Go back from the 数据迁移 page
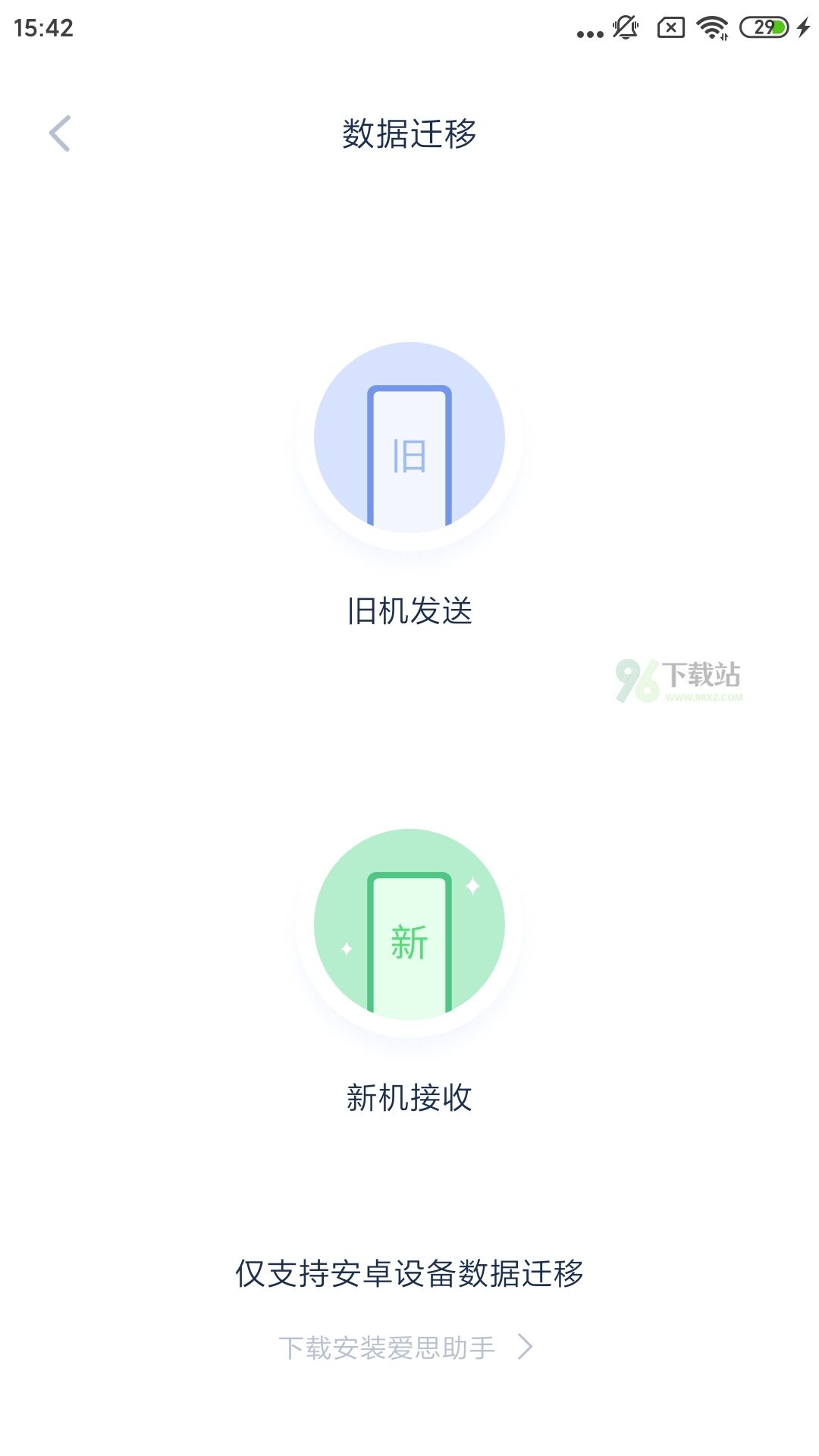Screen dimensions: 819x1456 [x=59, y=133]
